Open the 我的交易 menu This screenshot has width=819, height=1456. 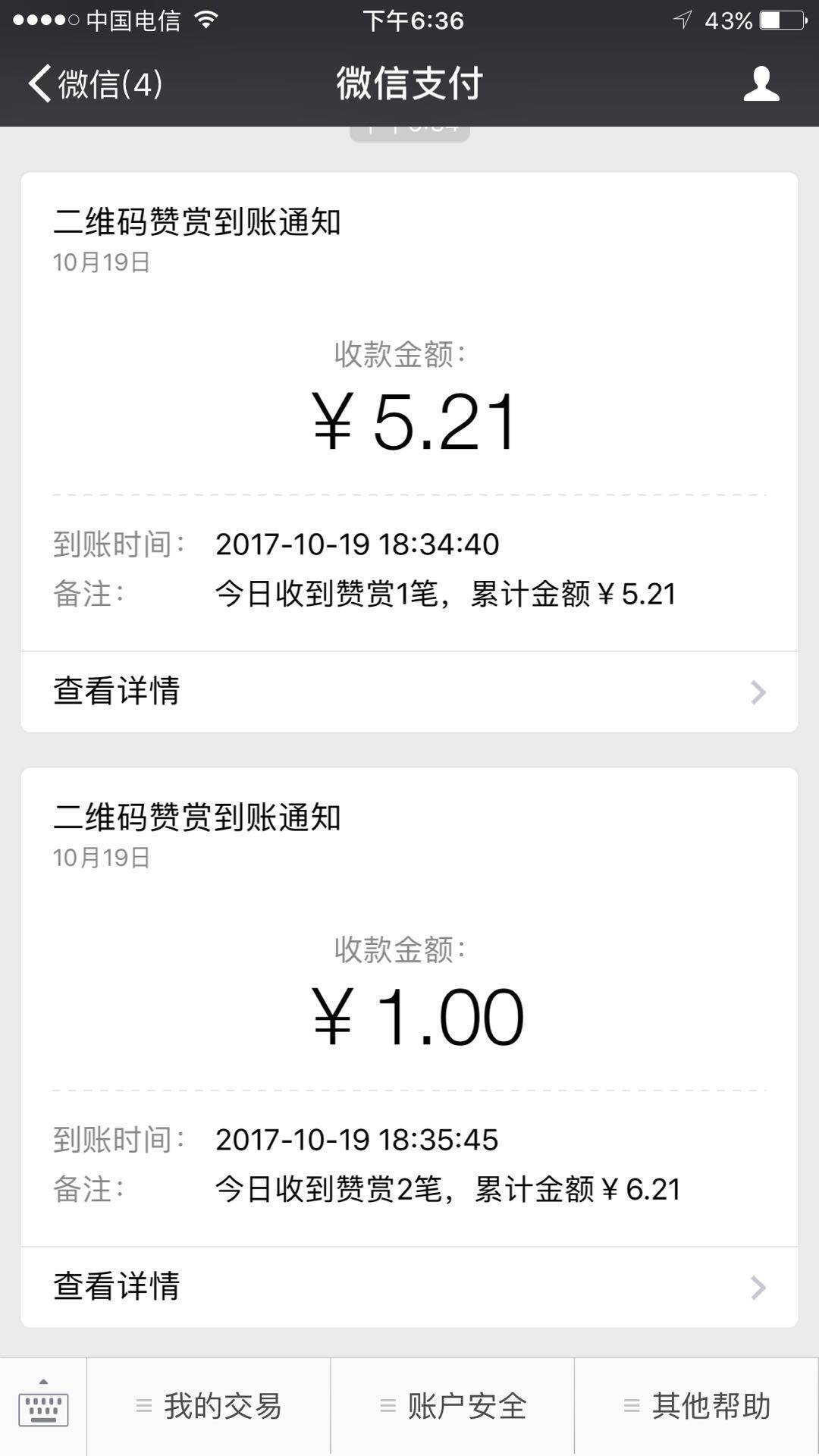tap(209, 1407)
